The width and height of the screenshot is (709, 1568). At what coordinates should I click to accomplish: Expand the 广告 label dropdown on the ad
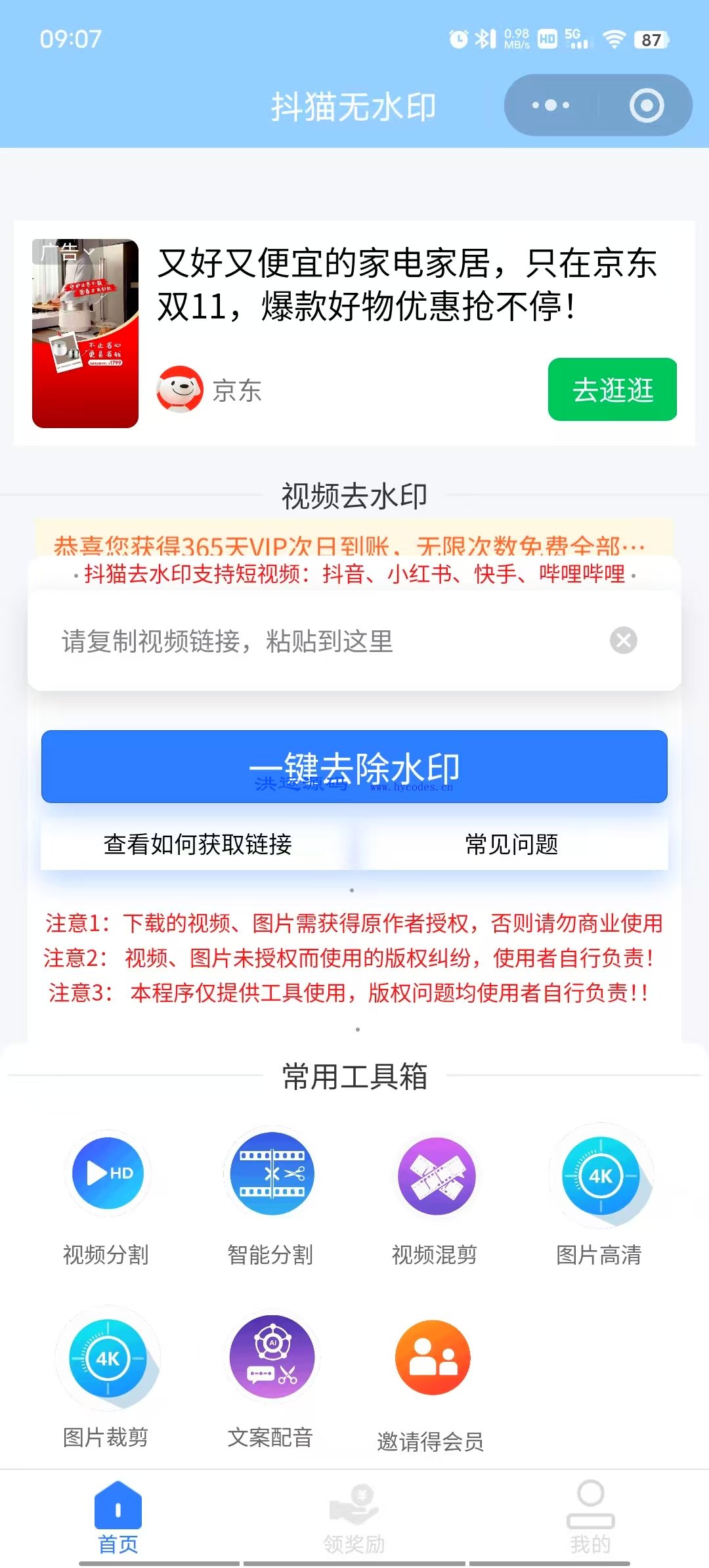tap(66, 253)
